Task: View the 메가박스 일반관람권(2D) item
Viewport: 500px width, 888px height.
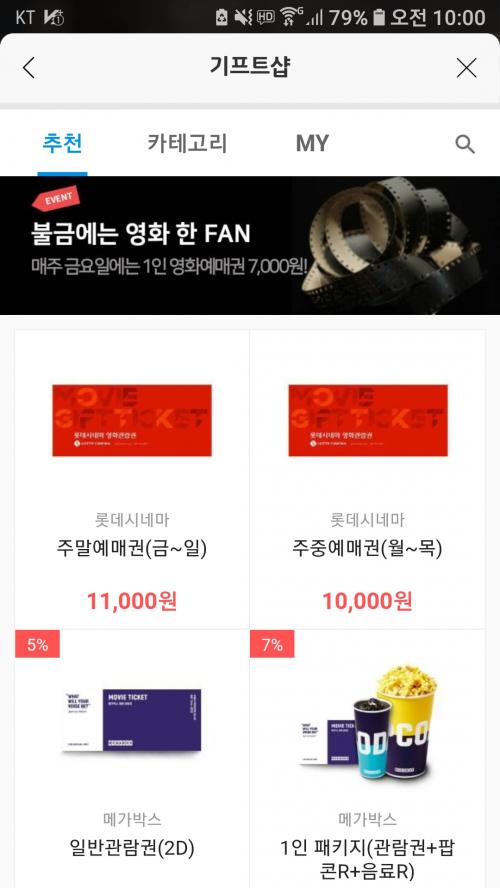Action: coord(132,758)
